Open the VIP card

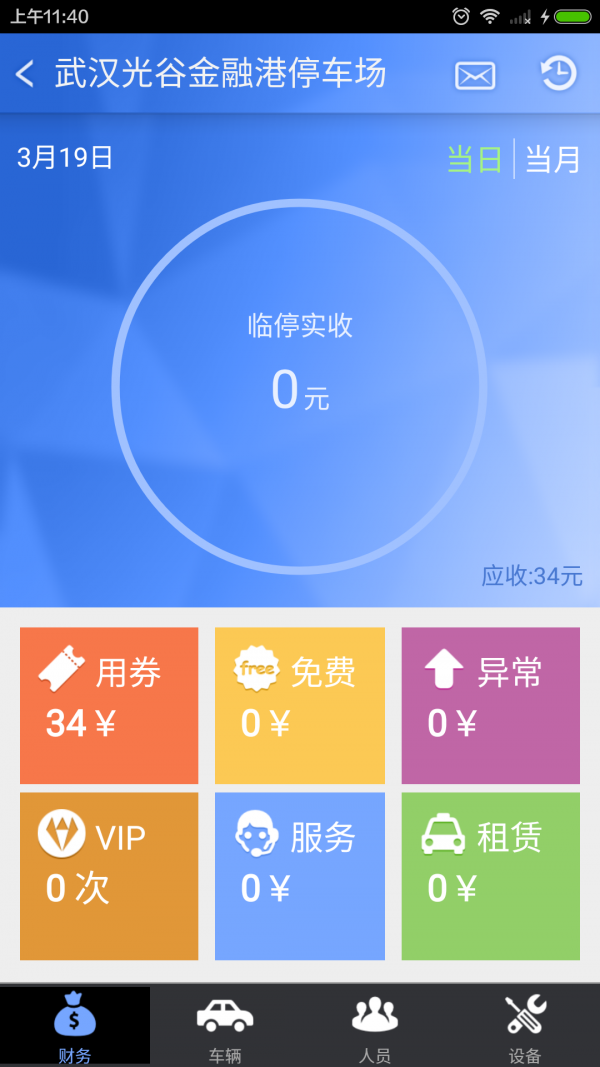pos(109,875)
